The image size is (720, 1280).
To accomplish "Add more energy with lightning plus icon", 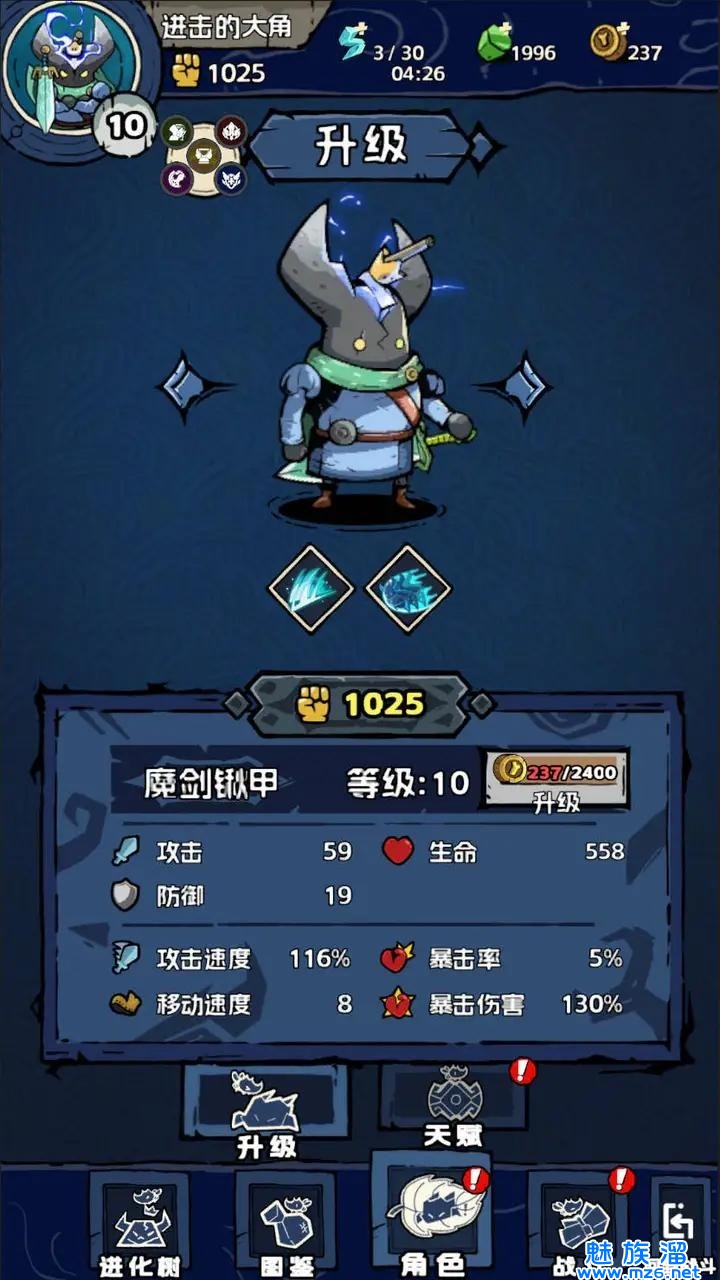I will 354,42.
